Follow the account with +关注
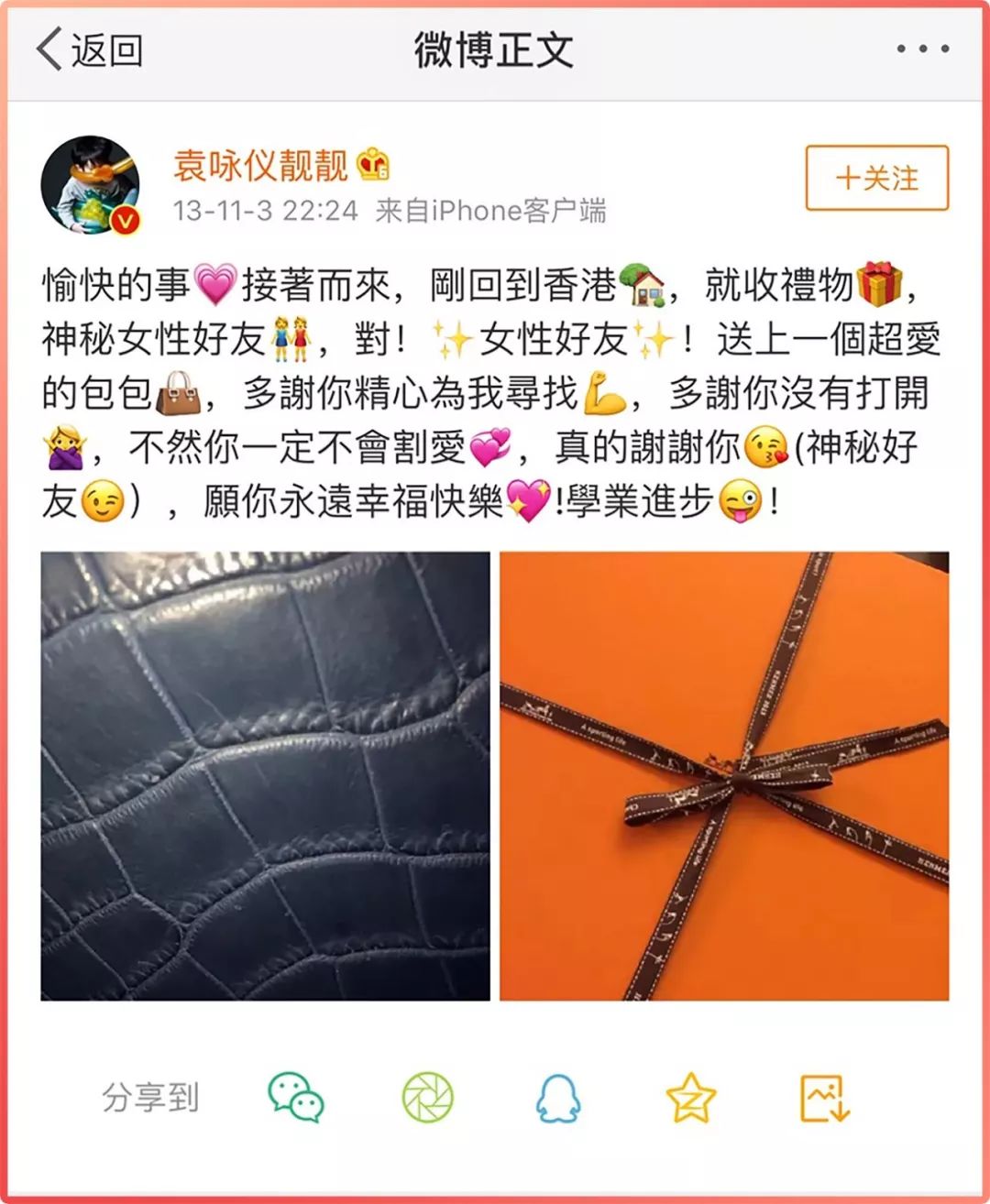 pos(876,178)
